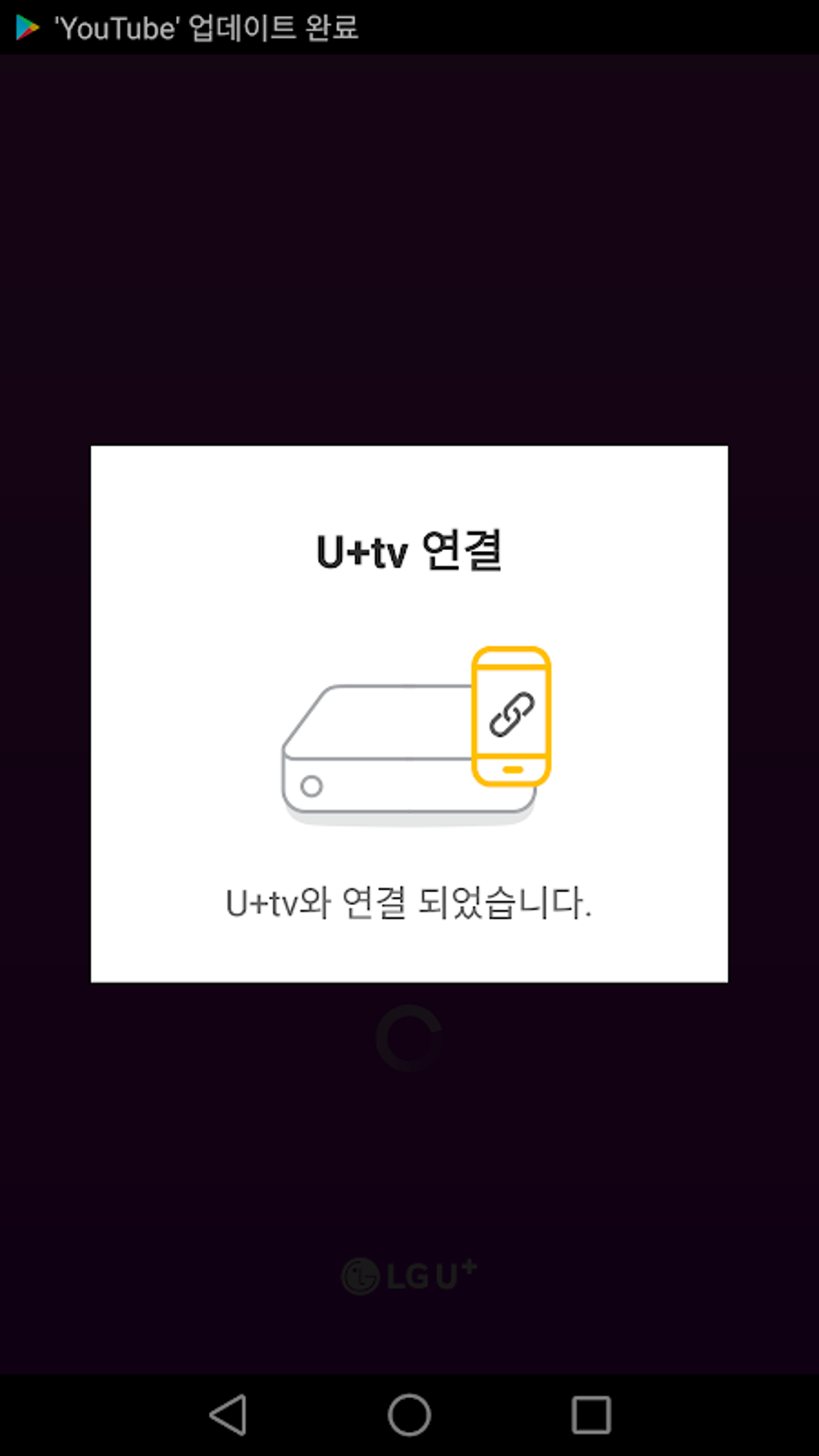Go back with the system back button
This screenshot has width=819, height=1456.
pyautogui.click(x=228, y=1414)
